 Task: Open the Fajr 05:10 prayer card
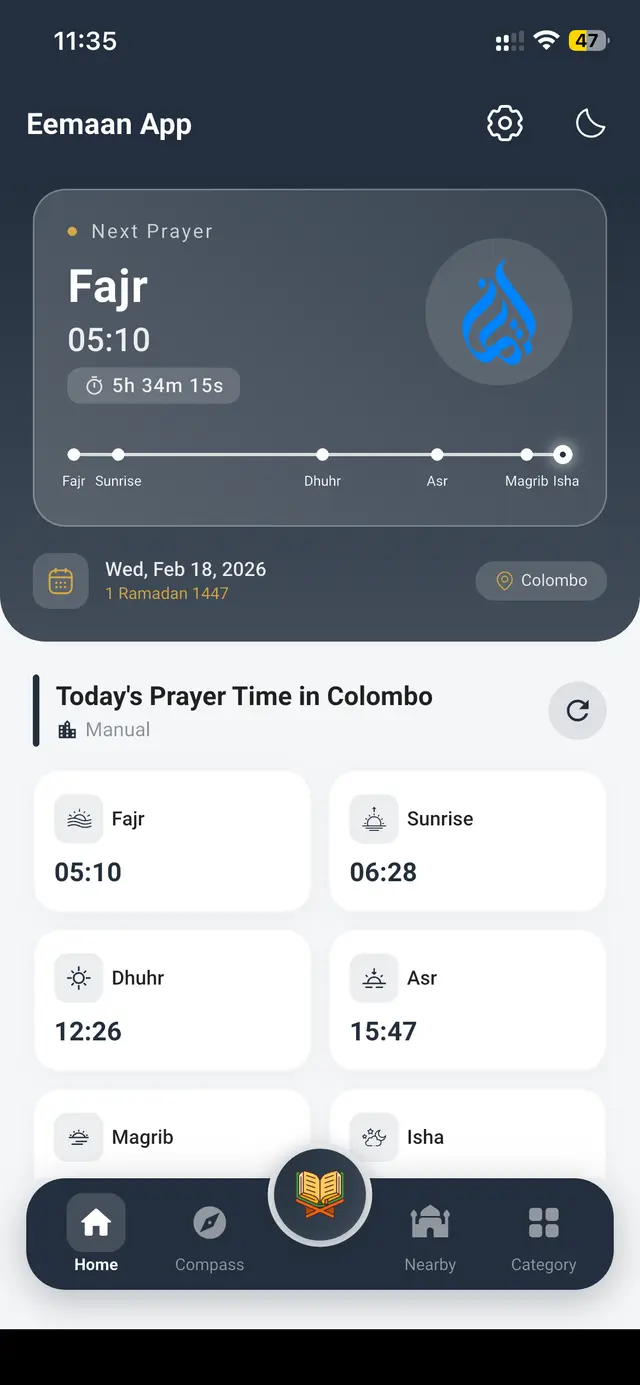pos(172,841)
